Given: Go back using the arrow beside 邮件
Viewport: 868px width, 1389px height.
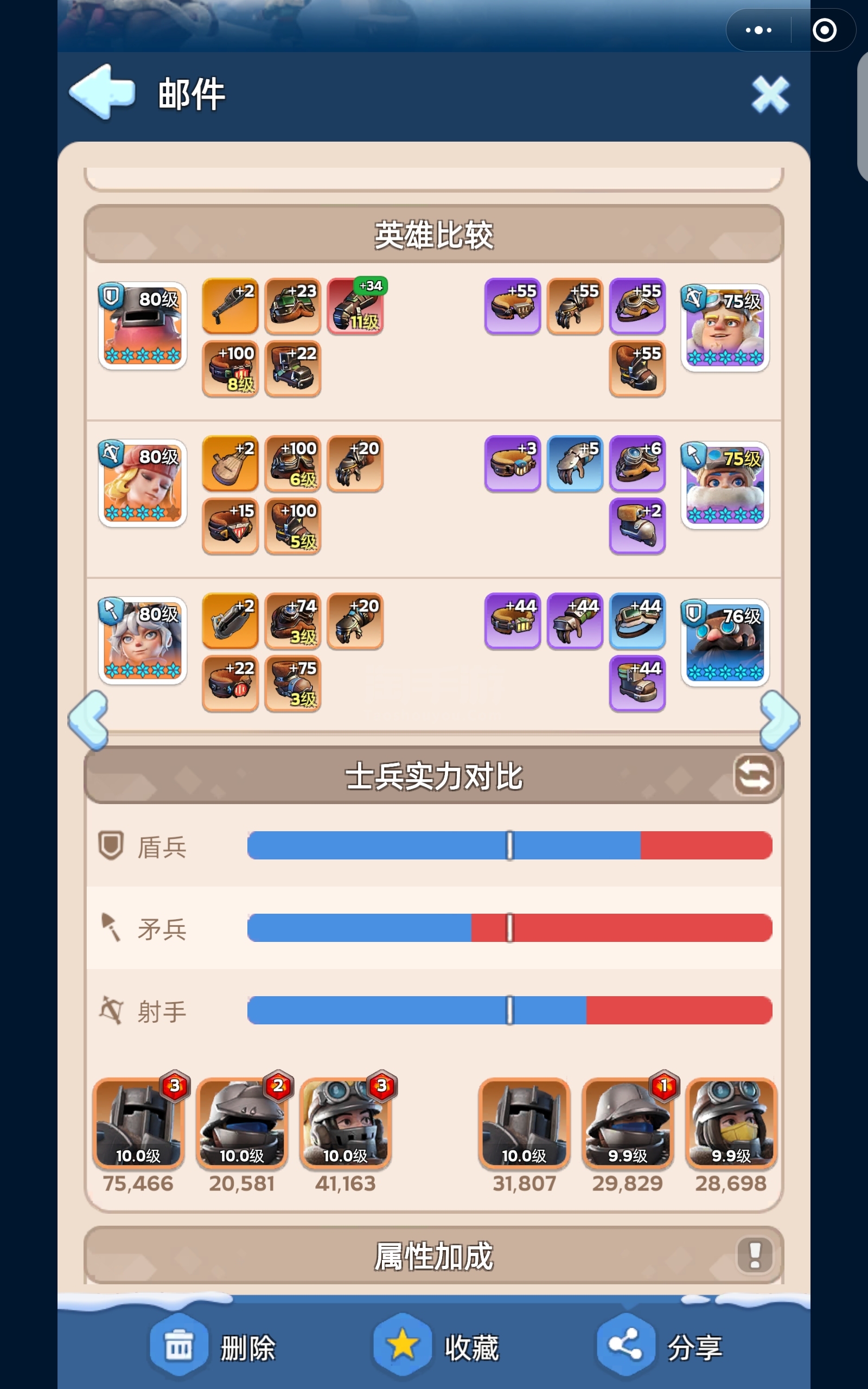Looking at the screenshot, I should pos(102,92).
